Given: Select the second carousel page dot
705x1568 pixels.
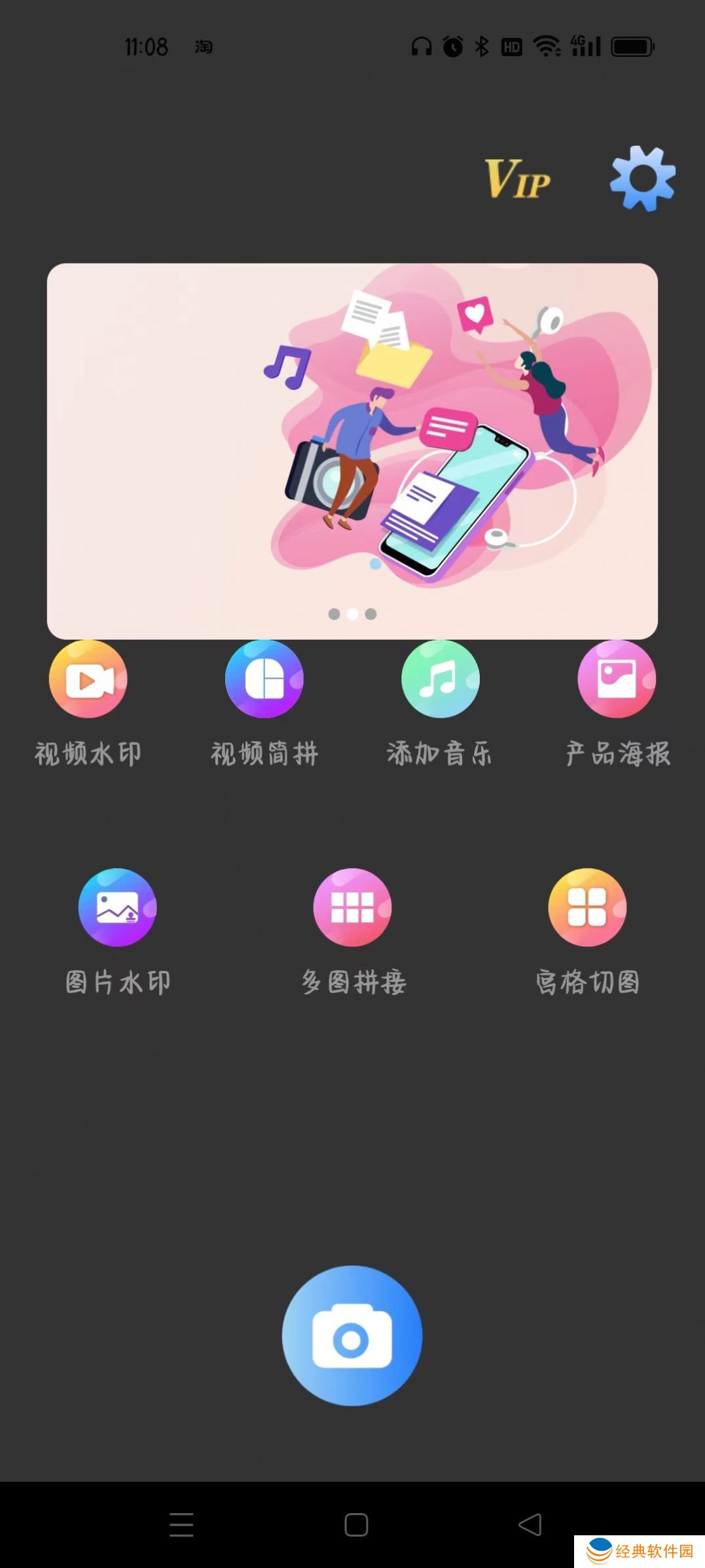Looking at the screenshot, I should tap(352, 613).
